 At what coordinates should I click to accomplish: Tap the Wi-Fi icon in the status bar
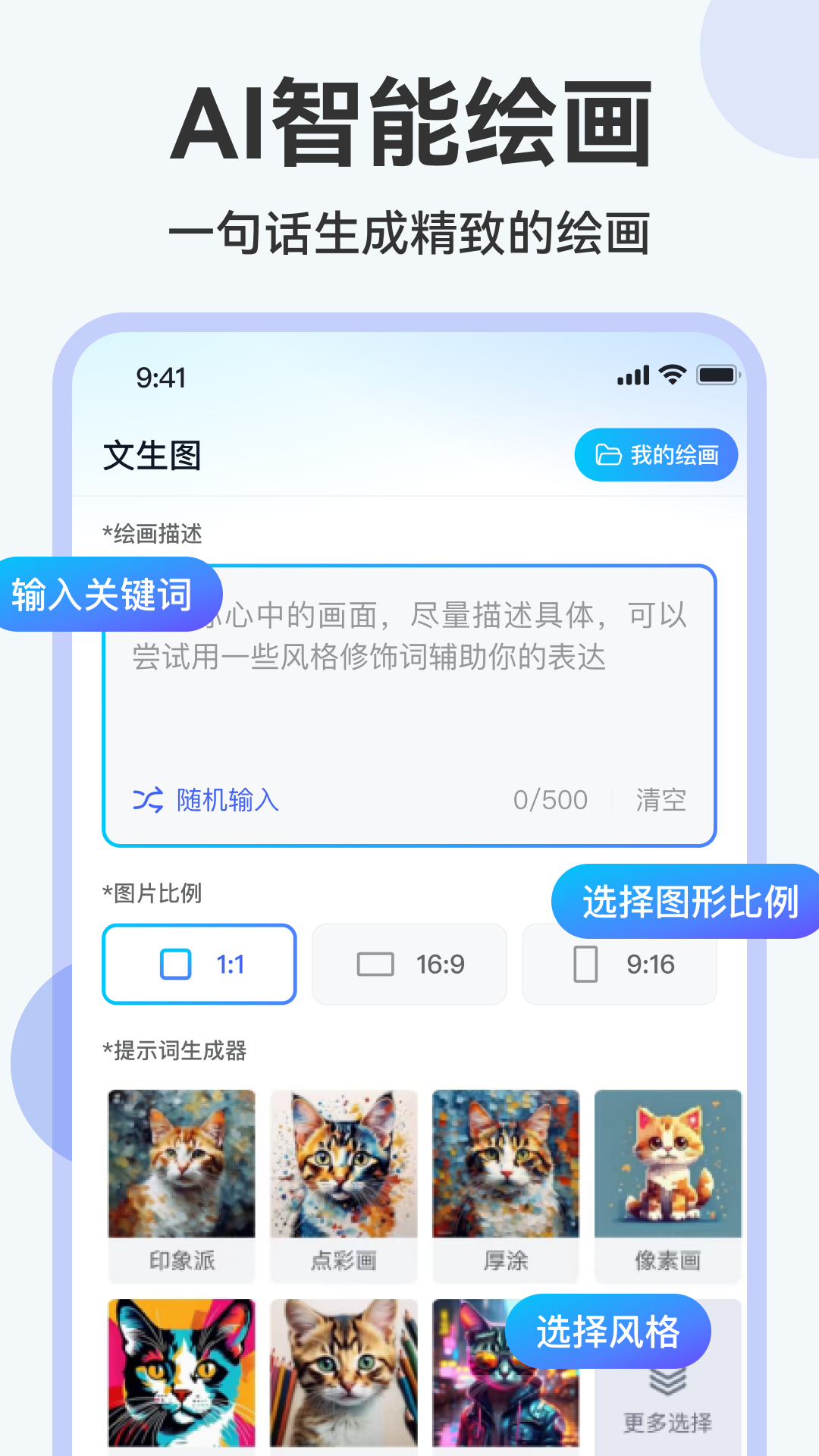point(670,374)
